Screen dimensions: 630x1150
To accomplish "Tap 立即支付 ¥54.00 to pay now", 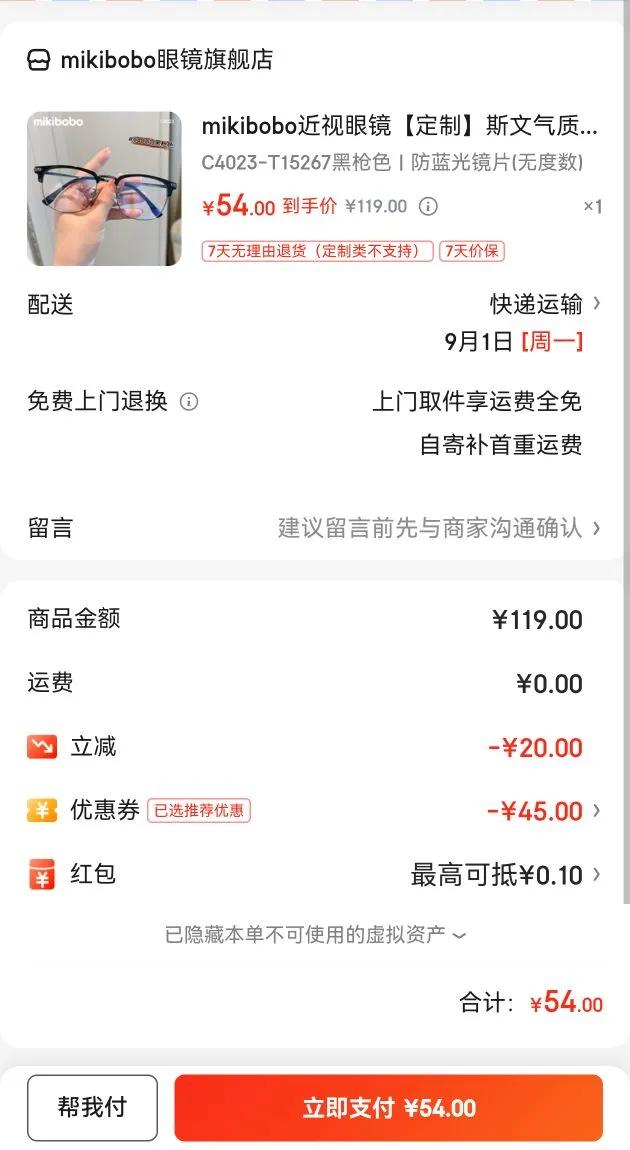I will pos(388,1108).
